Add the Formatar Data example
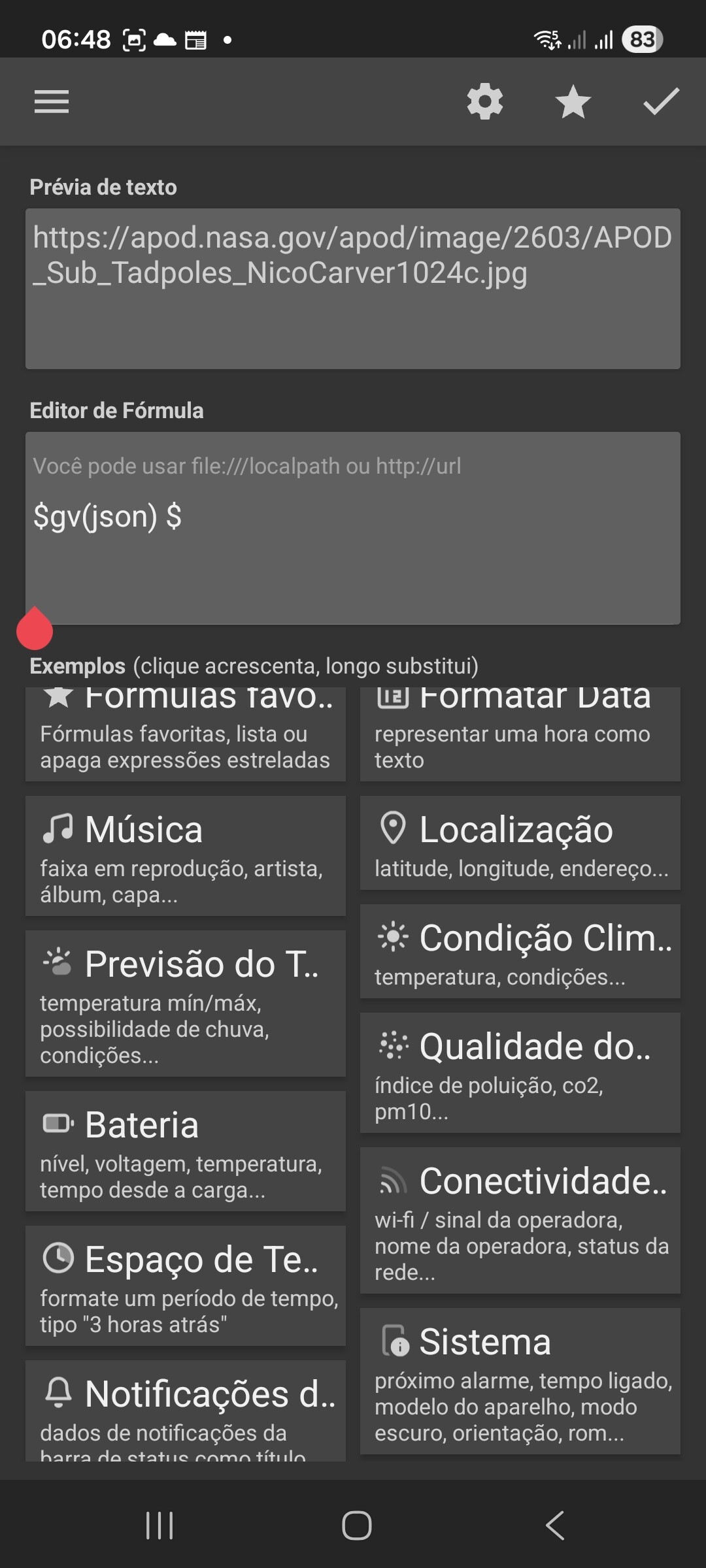The height and width of the screenshot is (1568, 706). coord(520,734)
